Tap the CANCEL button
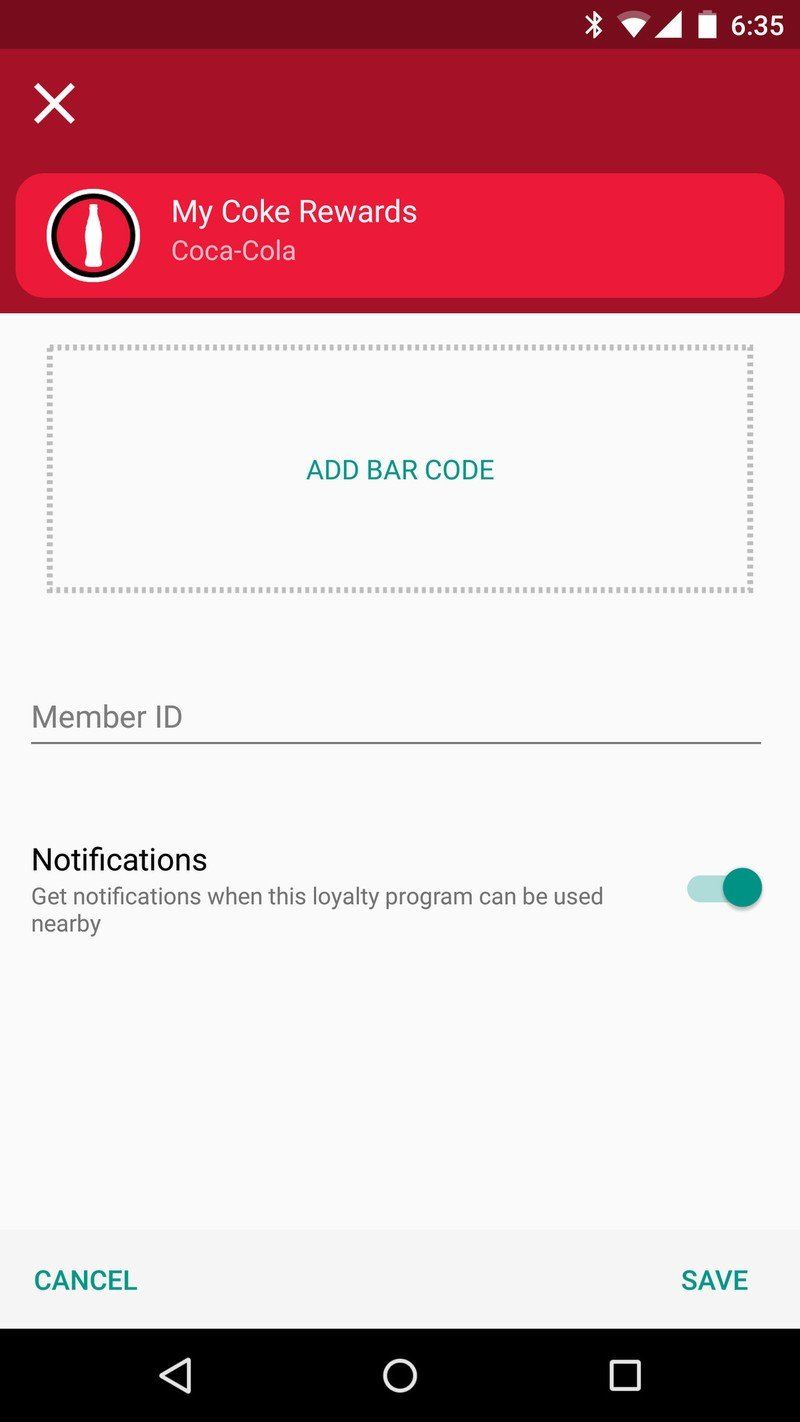Image resolution: width=800 pixels, height=1422 pixels. [x=85, y=1279]
